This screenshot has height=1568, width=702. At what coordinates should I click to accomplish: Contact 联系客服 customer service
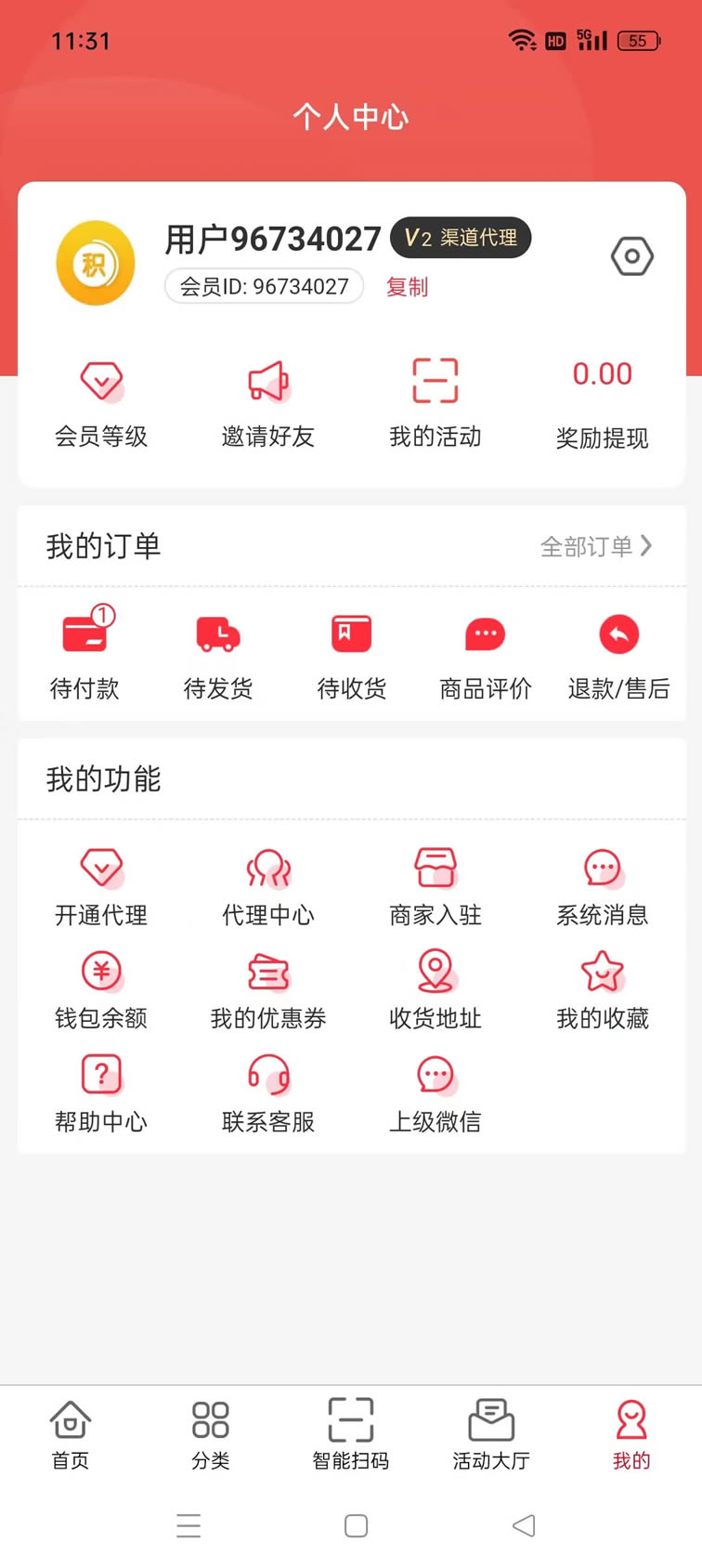tap(268, 1095)
